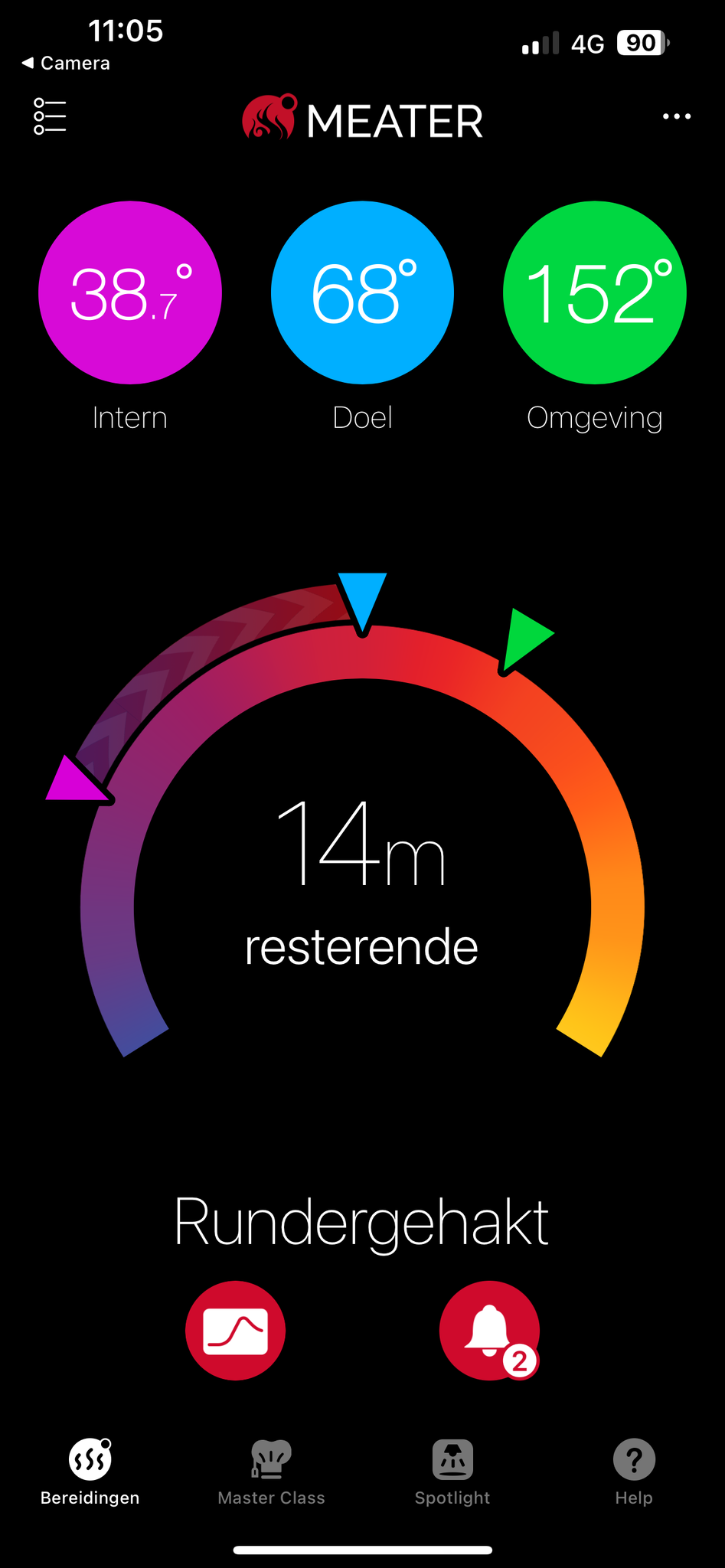Viewport: 725px width, 1568px height.
Task: Tap the Doel target temperature circle
Action: [362, 292]
